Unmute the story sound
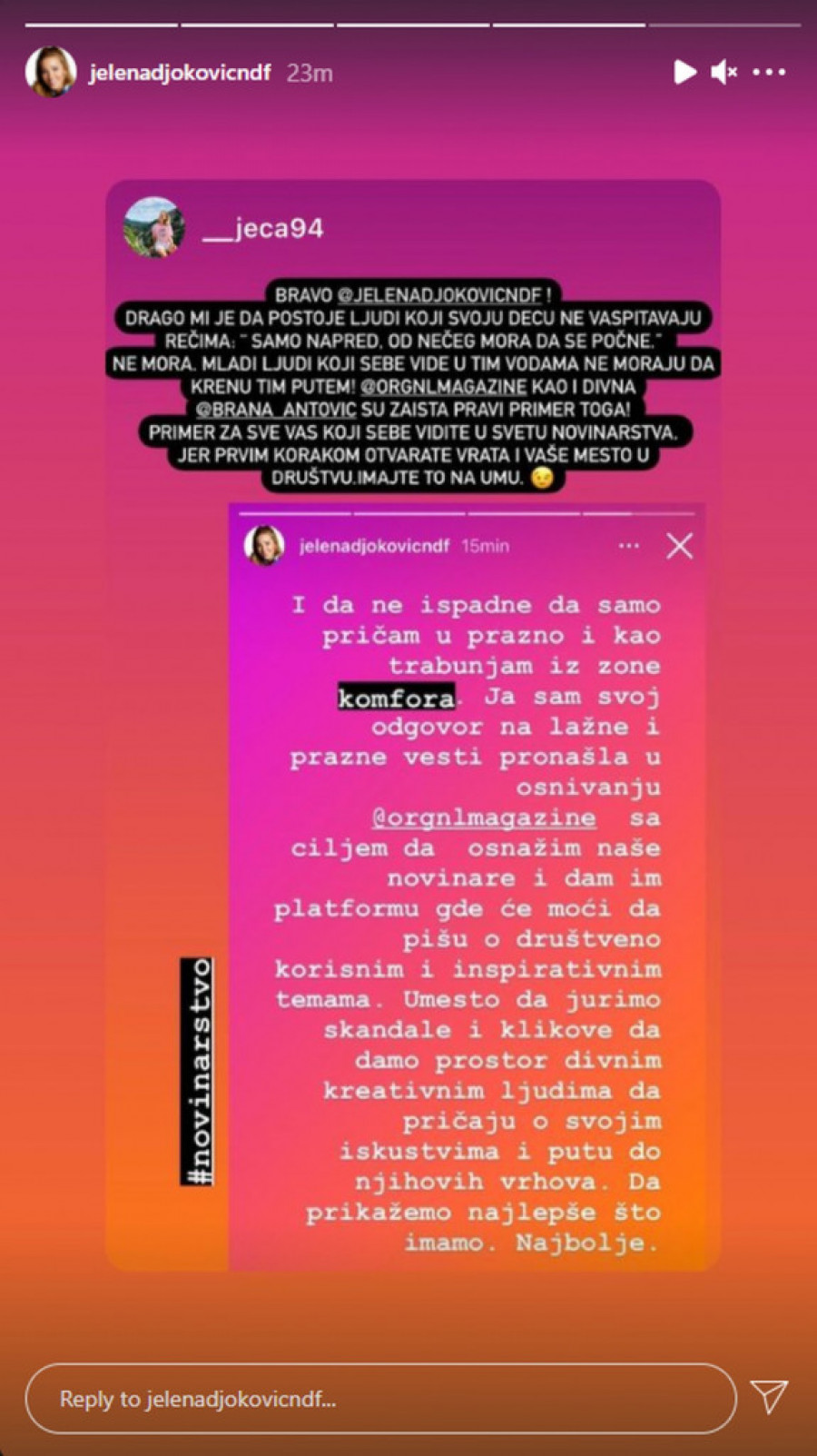 (723, 72)
